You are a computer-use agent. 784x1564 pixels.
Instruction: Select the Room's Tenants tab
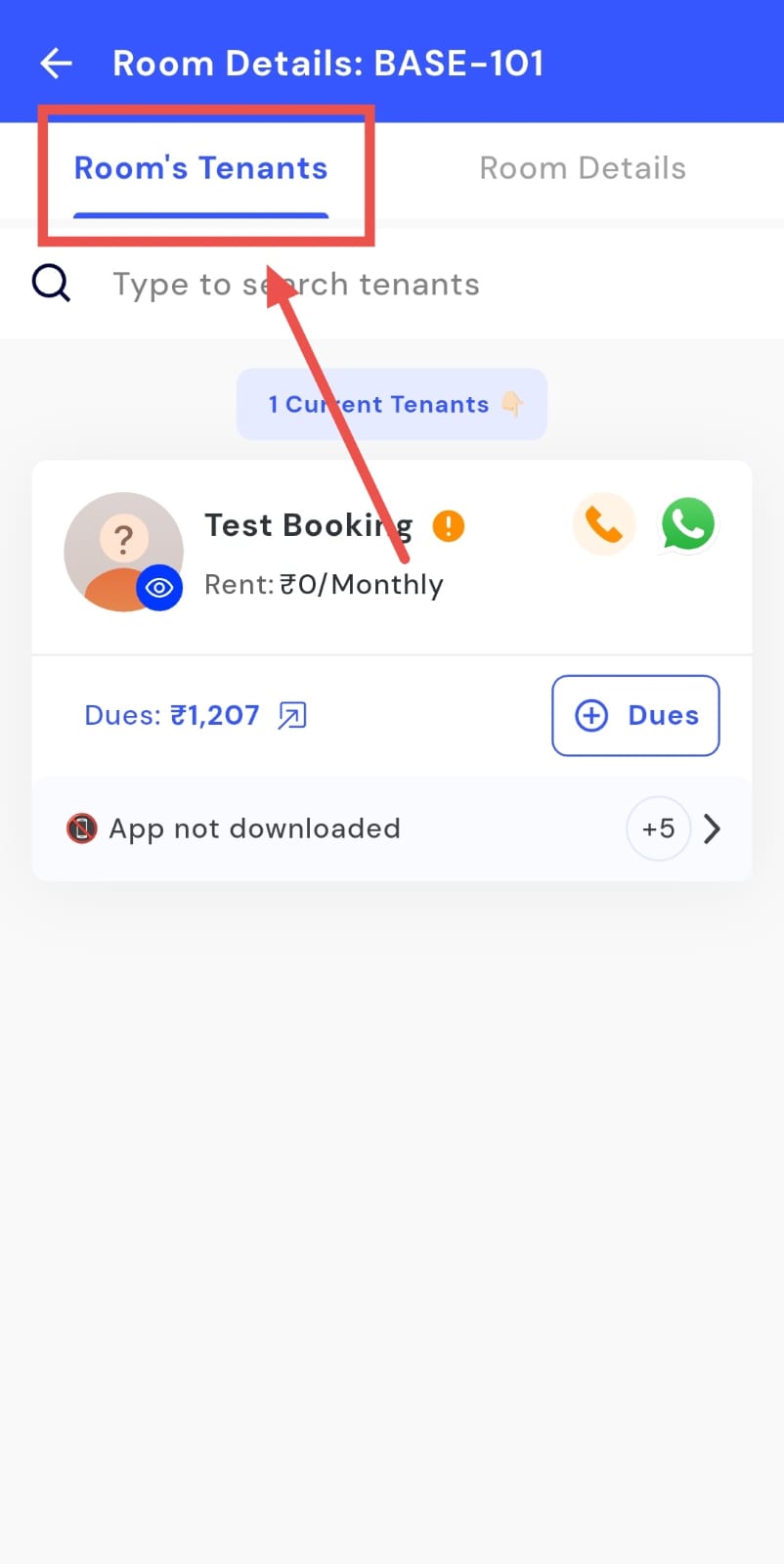[x=200, y=168]
